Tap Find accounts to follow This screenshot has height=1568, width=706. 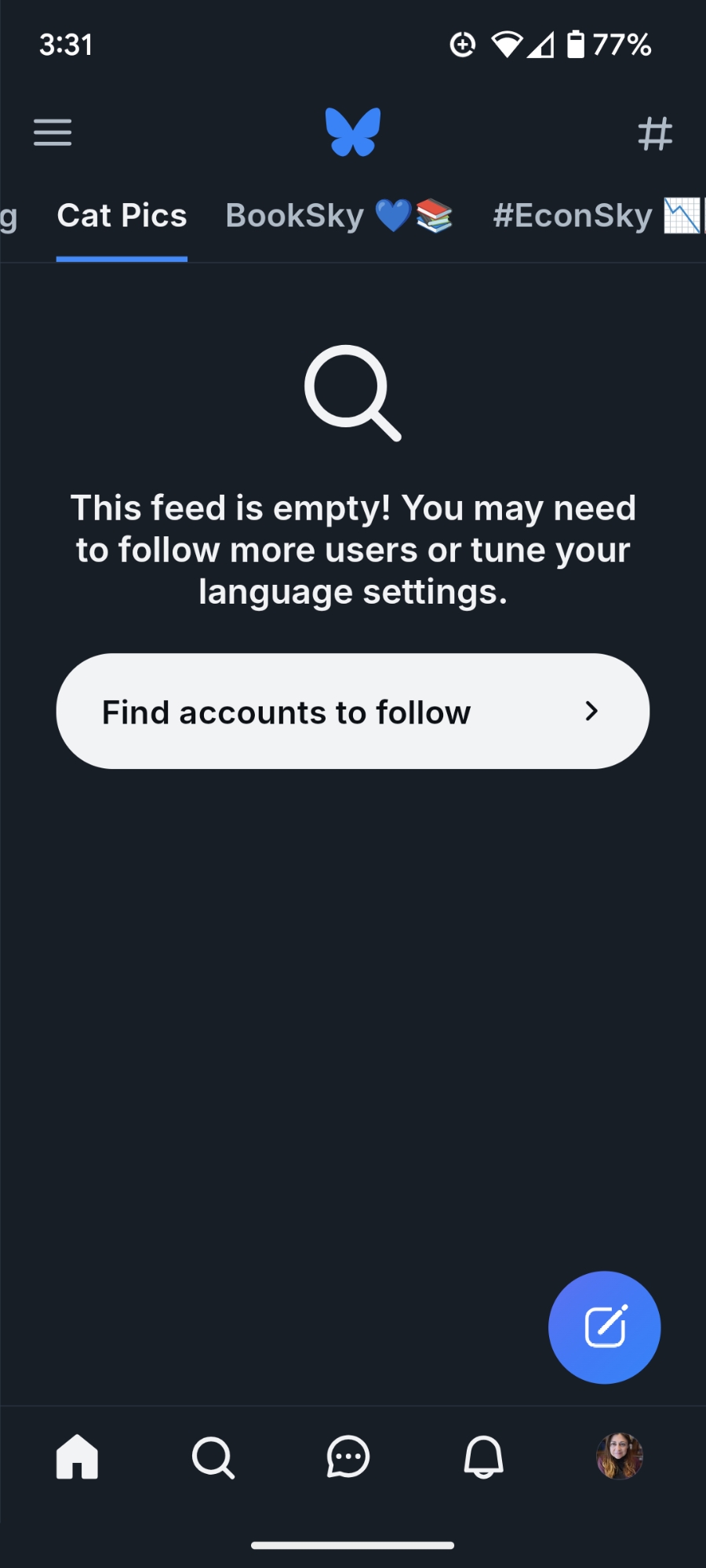(352, 711)
